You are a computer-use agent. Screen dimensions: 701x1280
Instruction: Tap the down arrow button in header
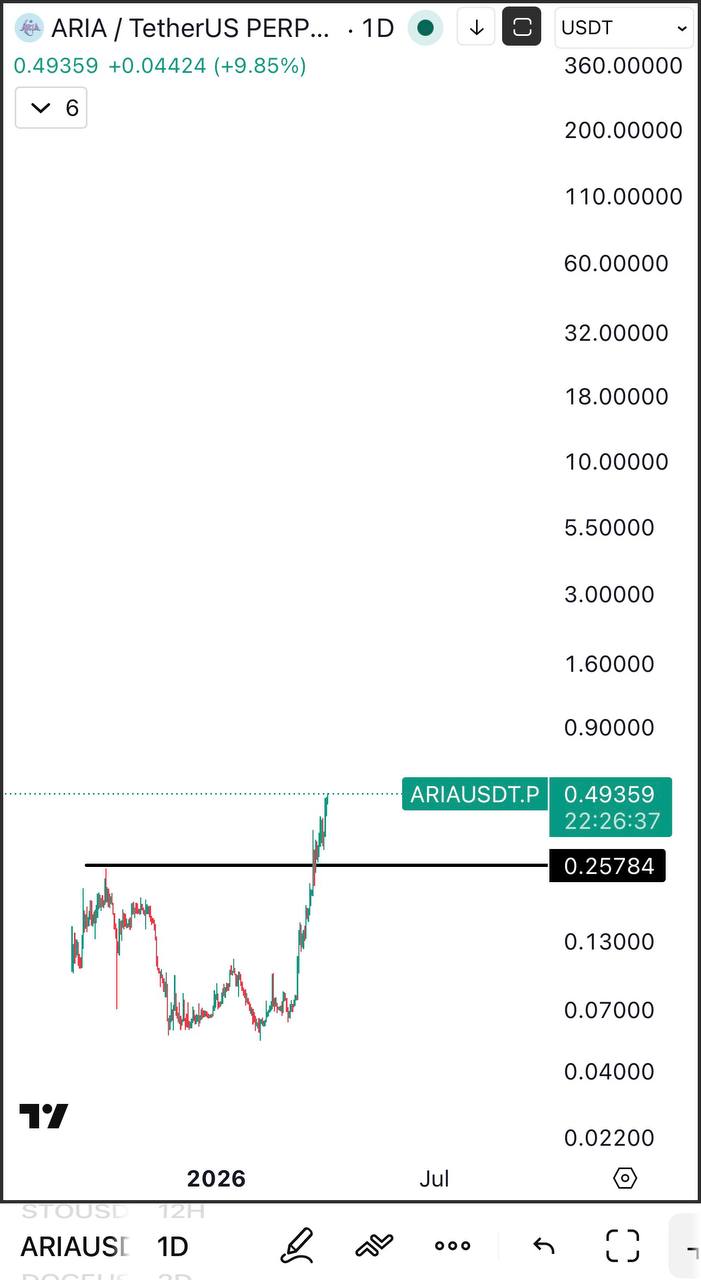pos(476,28)
